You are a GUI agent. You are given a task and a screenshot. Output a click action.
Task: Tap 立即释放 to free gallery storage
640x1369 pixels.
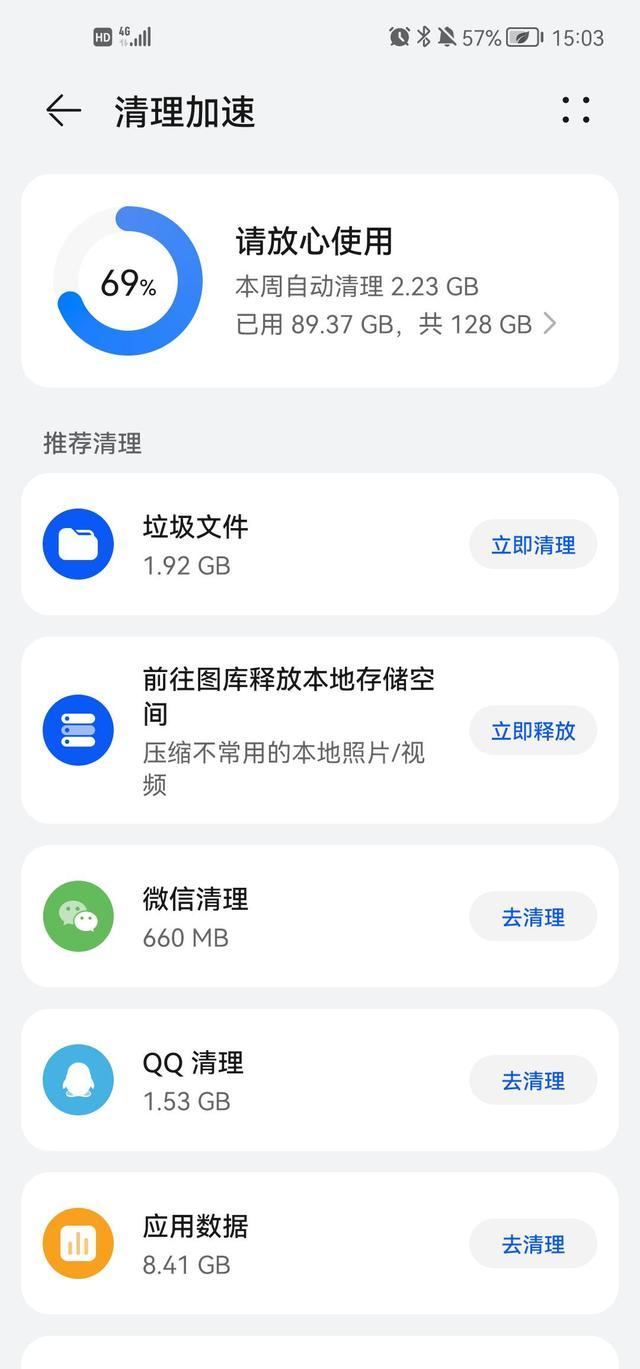(x=533, y=731)
